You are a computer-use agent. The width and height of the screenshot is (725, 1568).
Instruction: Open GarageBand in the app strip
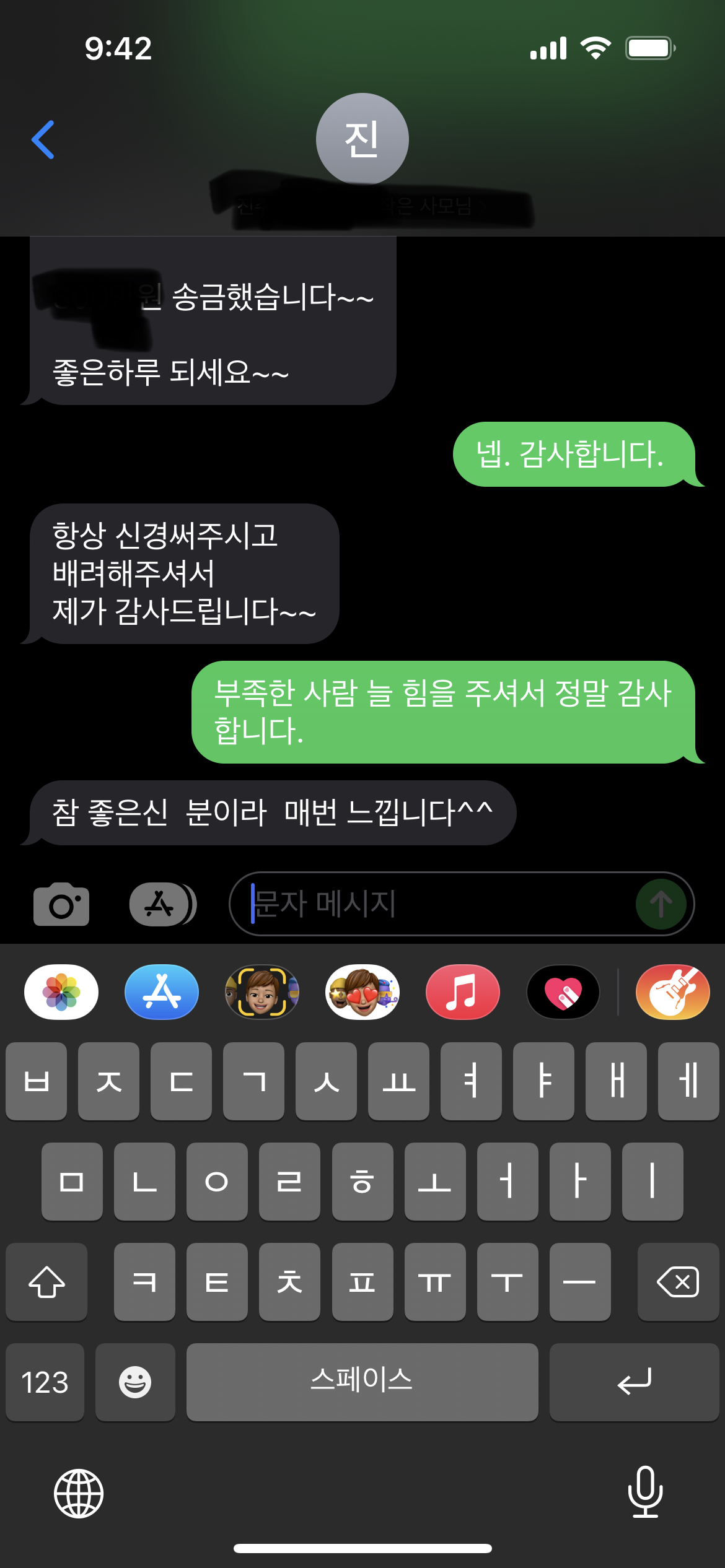[673, 992]
